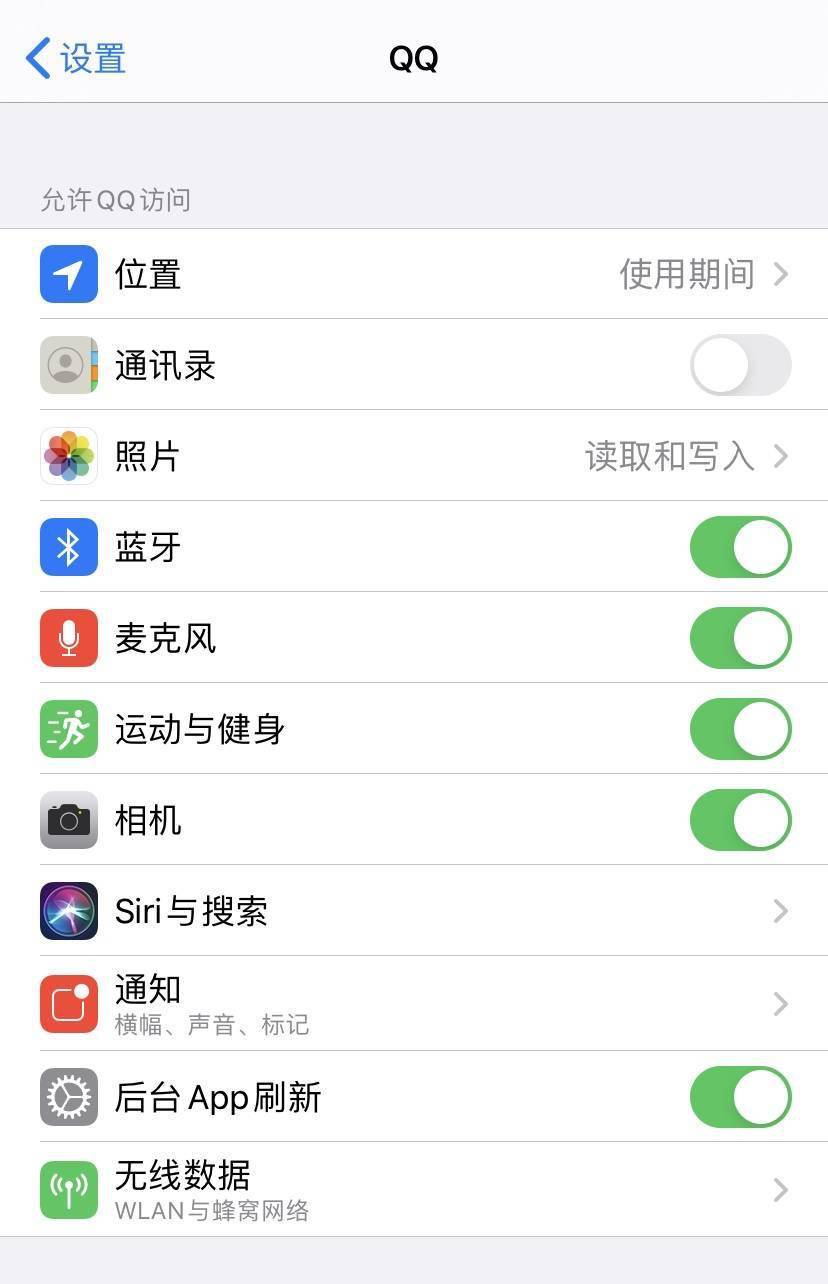Open the 照片 access options
This screenshot has height=1284, width=828.
[414, 456]
